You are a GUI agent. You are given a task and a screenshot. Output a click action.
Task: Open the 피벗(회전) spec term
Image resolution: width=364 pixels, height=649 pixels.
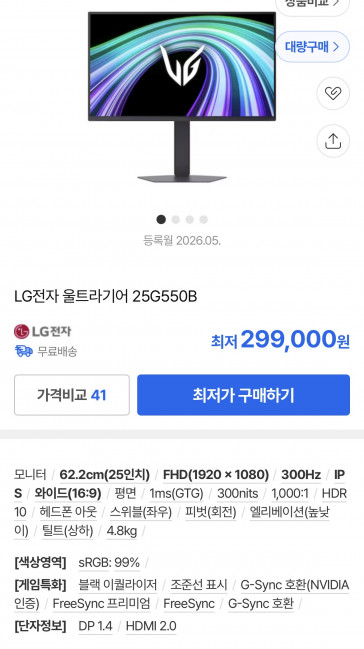click(210, 512)
